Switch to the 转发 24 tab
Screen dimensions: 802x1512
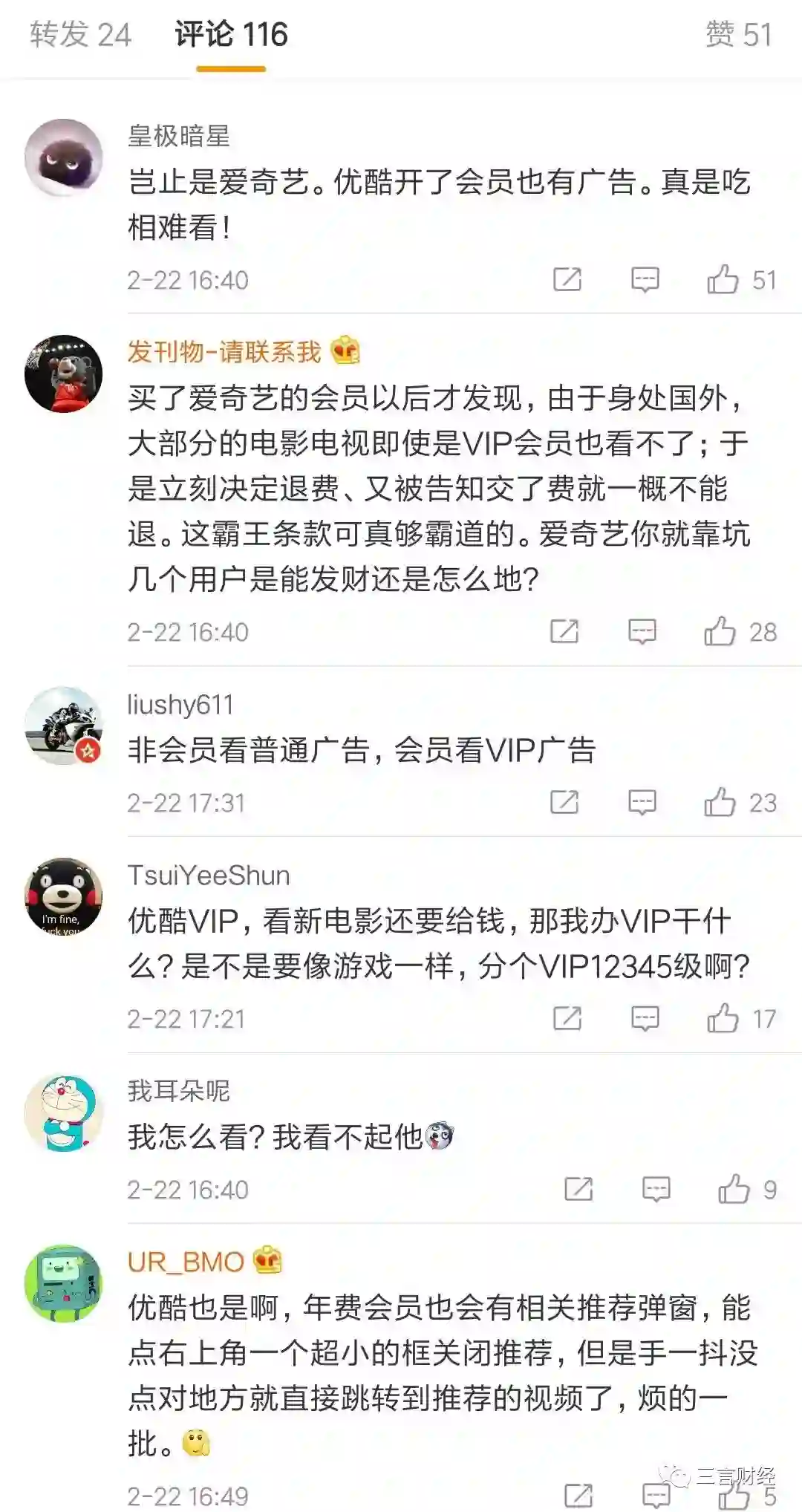coord(80,35)
